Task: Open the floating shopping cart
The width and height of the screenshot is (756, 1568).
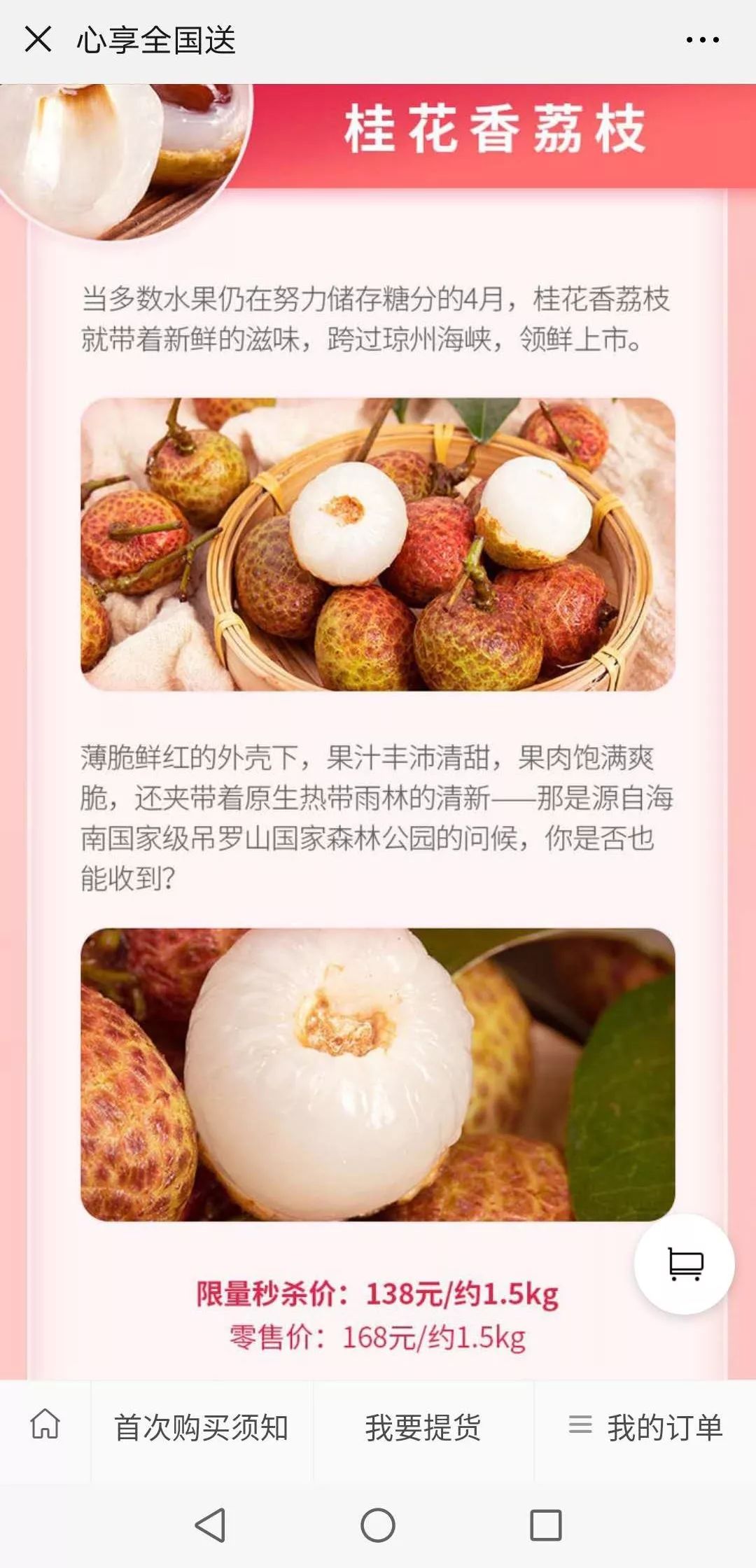Action: pos(685,1263)
